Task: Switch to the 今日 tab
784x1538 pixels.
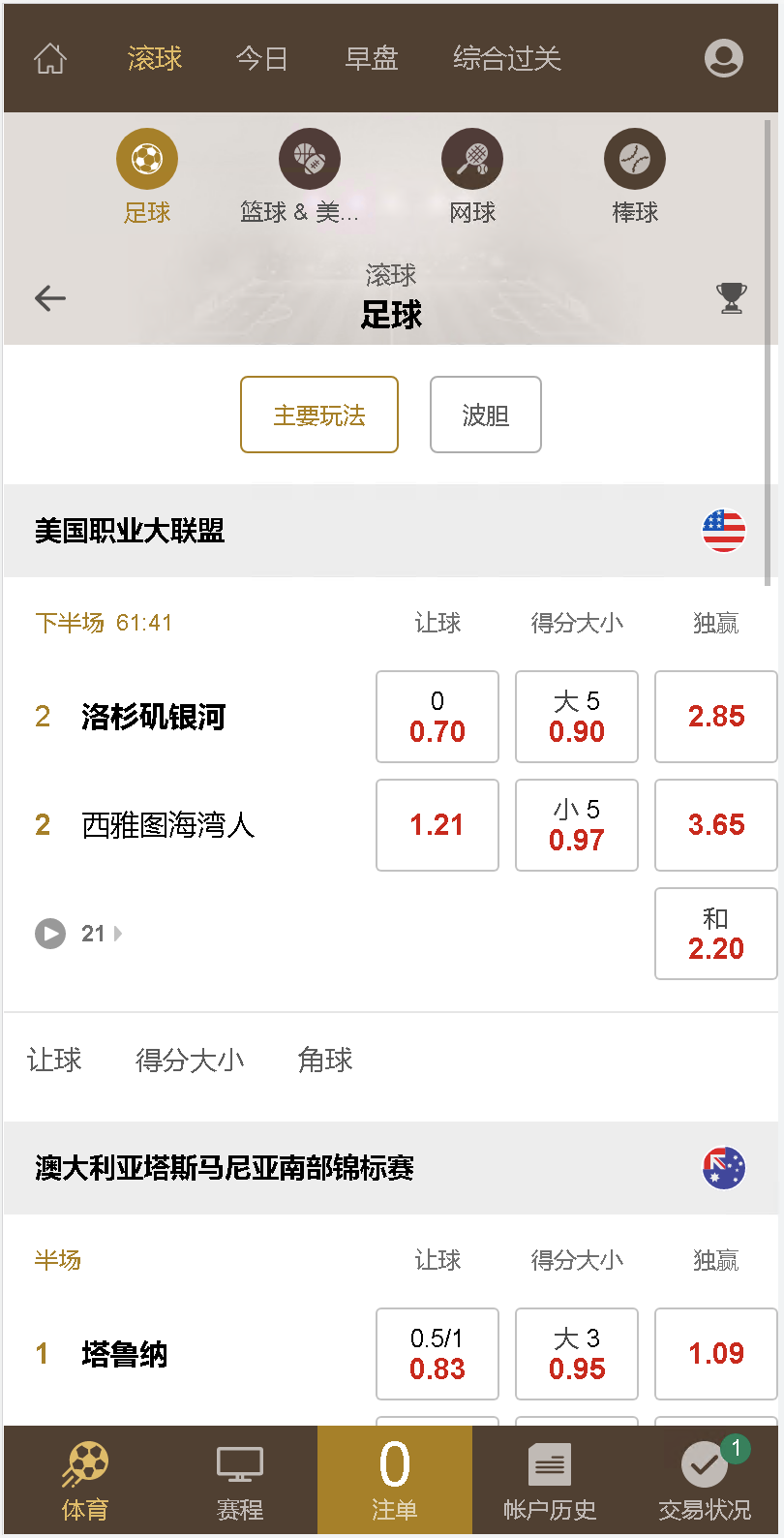Action: point(262,58)
